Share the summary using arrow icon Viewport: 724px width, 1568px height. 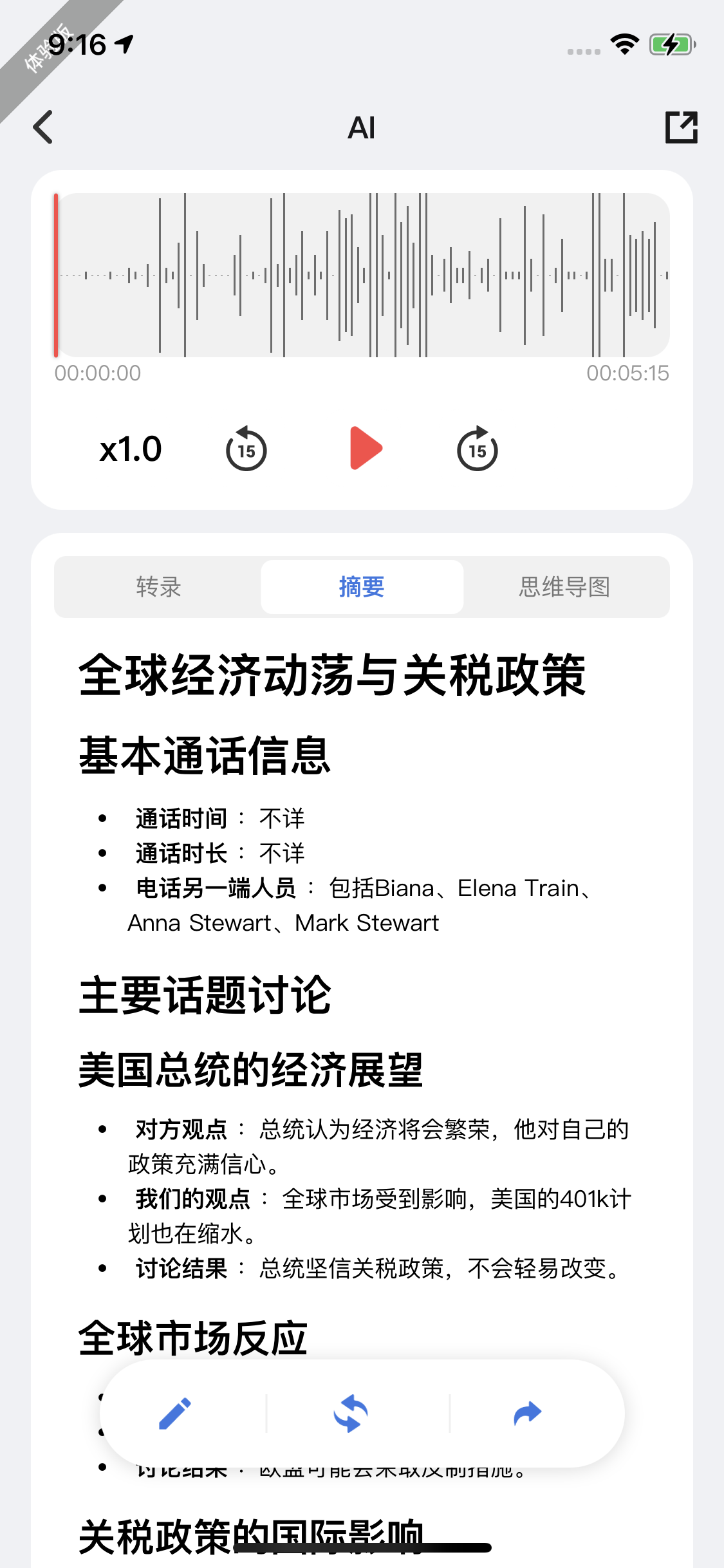pyautogui.click(x=528, y=1414)
